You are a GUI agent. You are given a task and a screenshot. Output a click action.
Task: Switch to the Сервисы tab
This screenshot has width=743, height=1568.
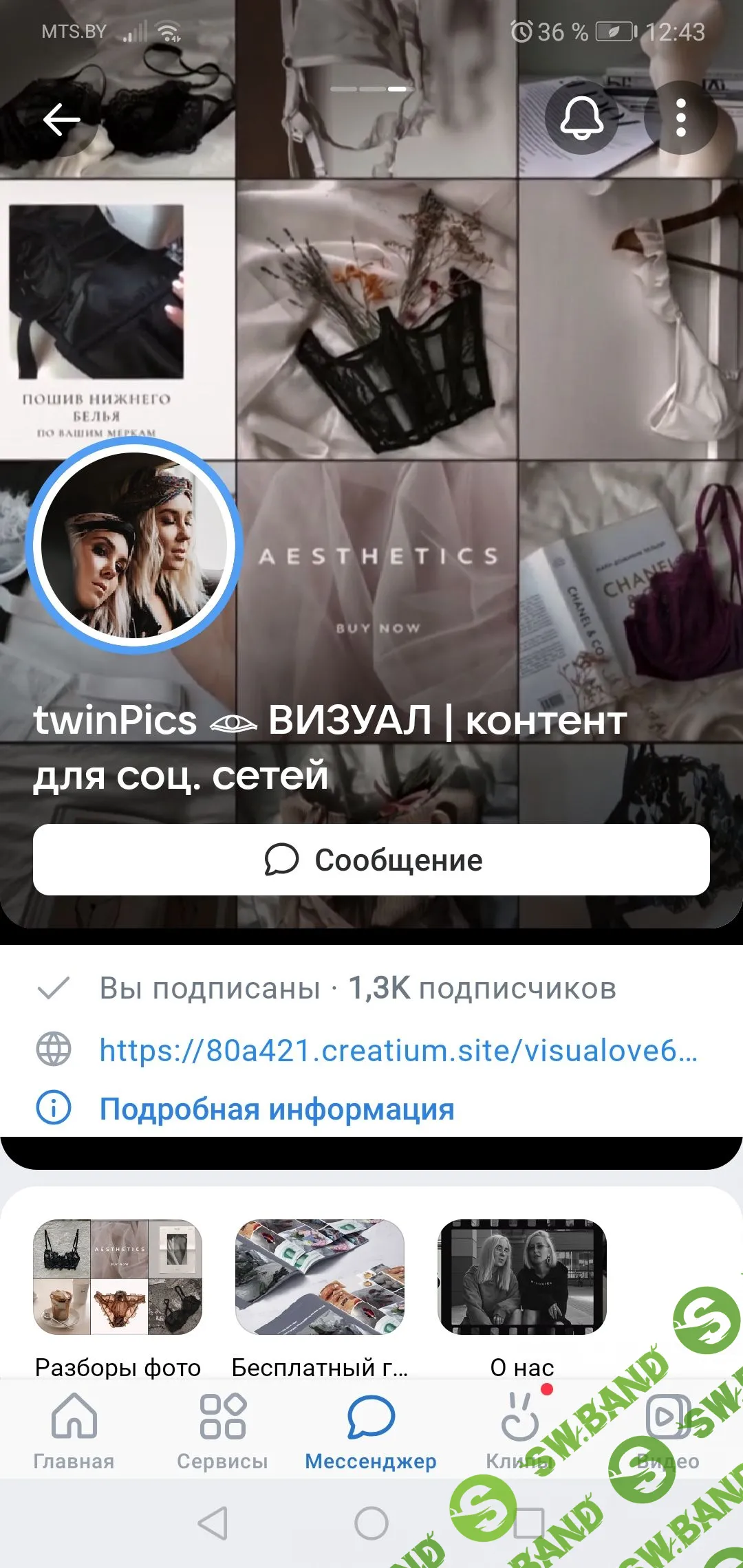(x=222, y=1430)
